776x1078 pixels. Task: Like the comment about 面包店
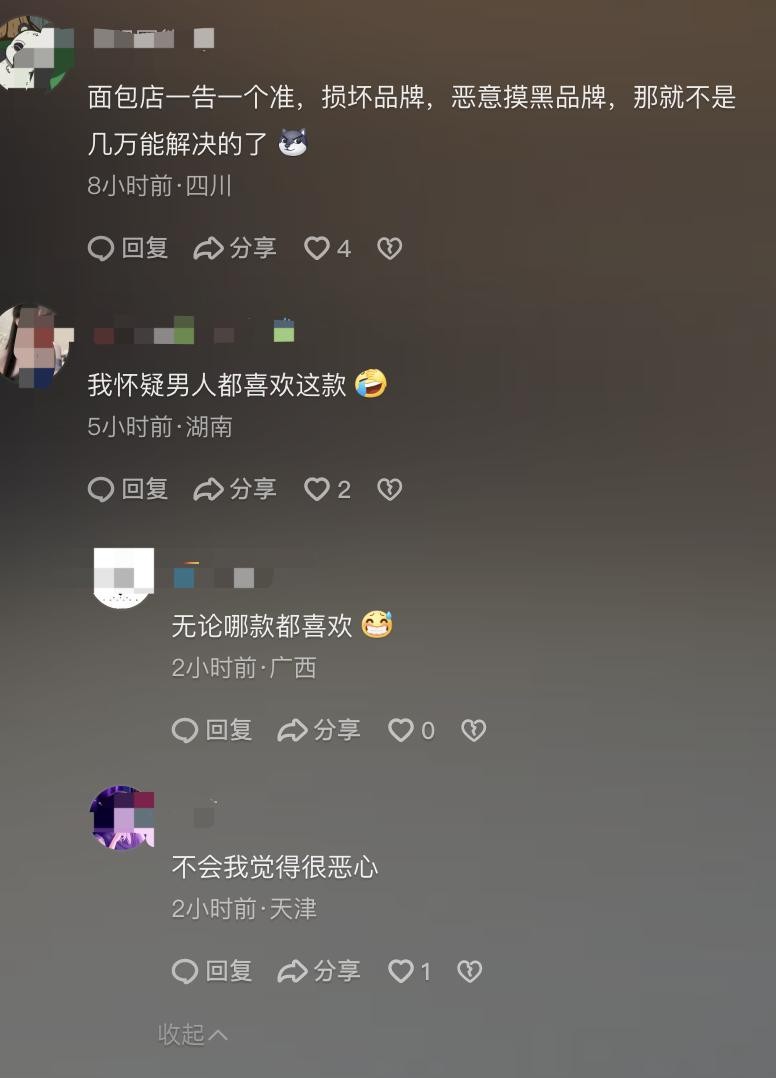(x=318, y=248)
